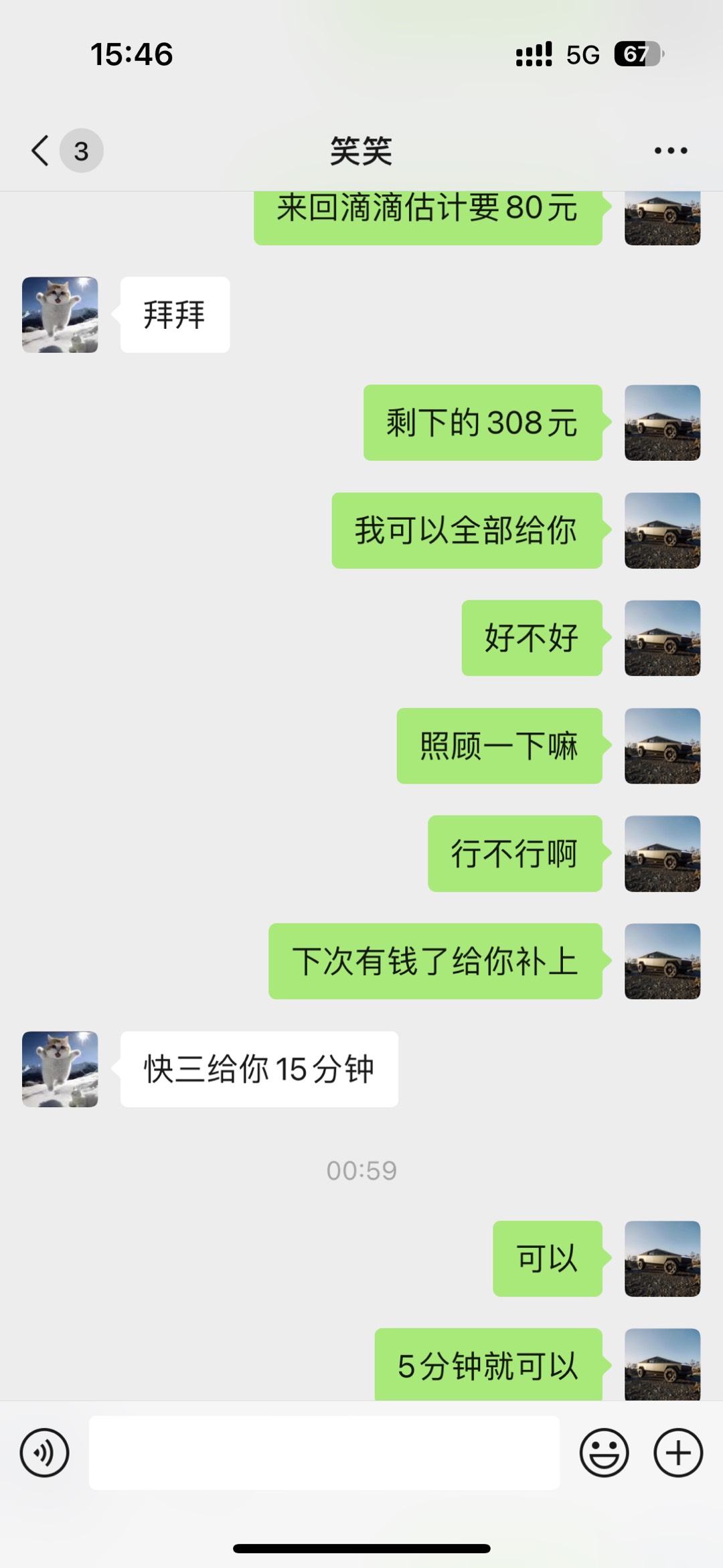Viewport: 723px width, 1568px height.
Task: Switch to voice message input
Action: 44,1453
